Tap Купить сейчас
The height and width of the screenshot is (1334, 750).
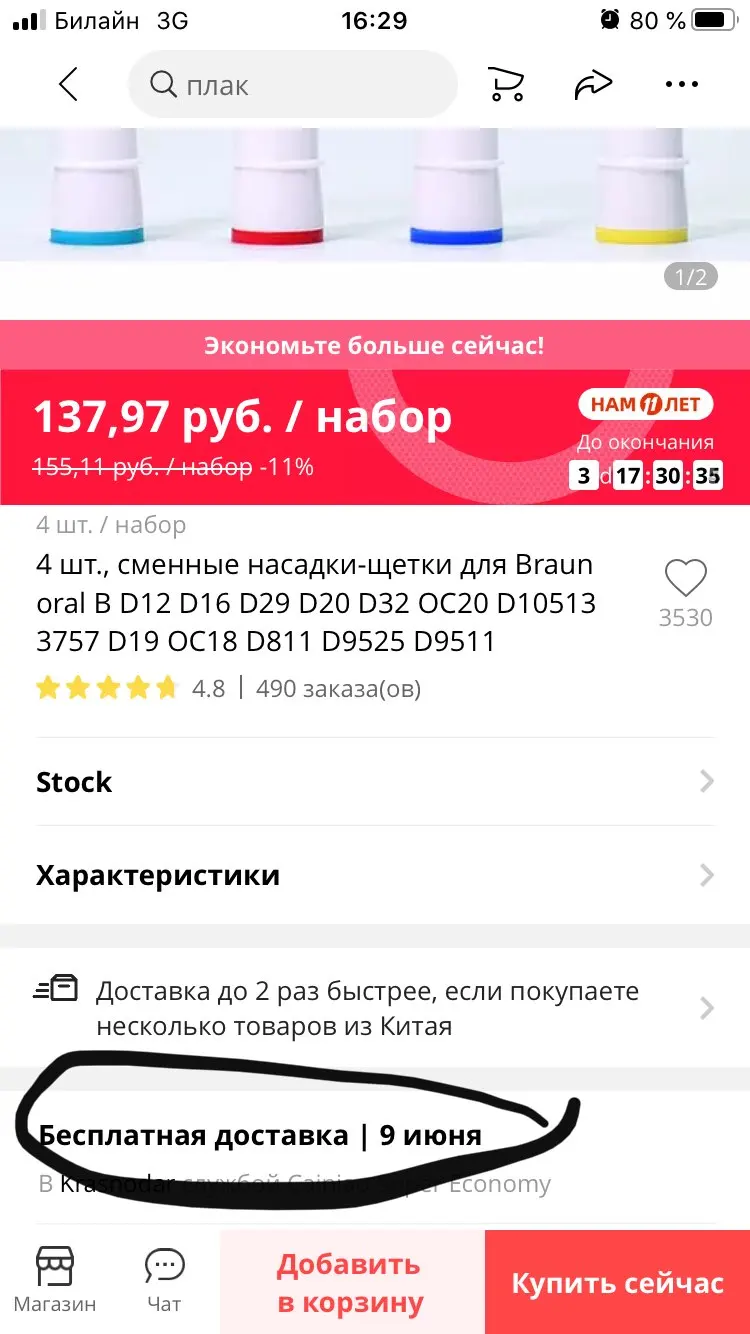pyautogui.click(x=617, y=1283)
